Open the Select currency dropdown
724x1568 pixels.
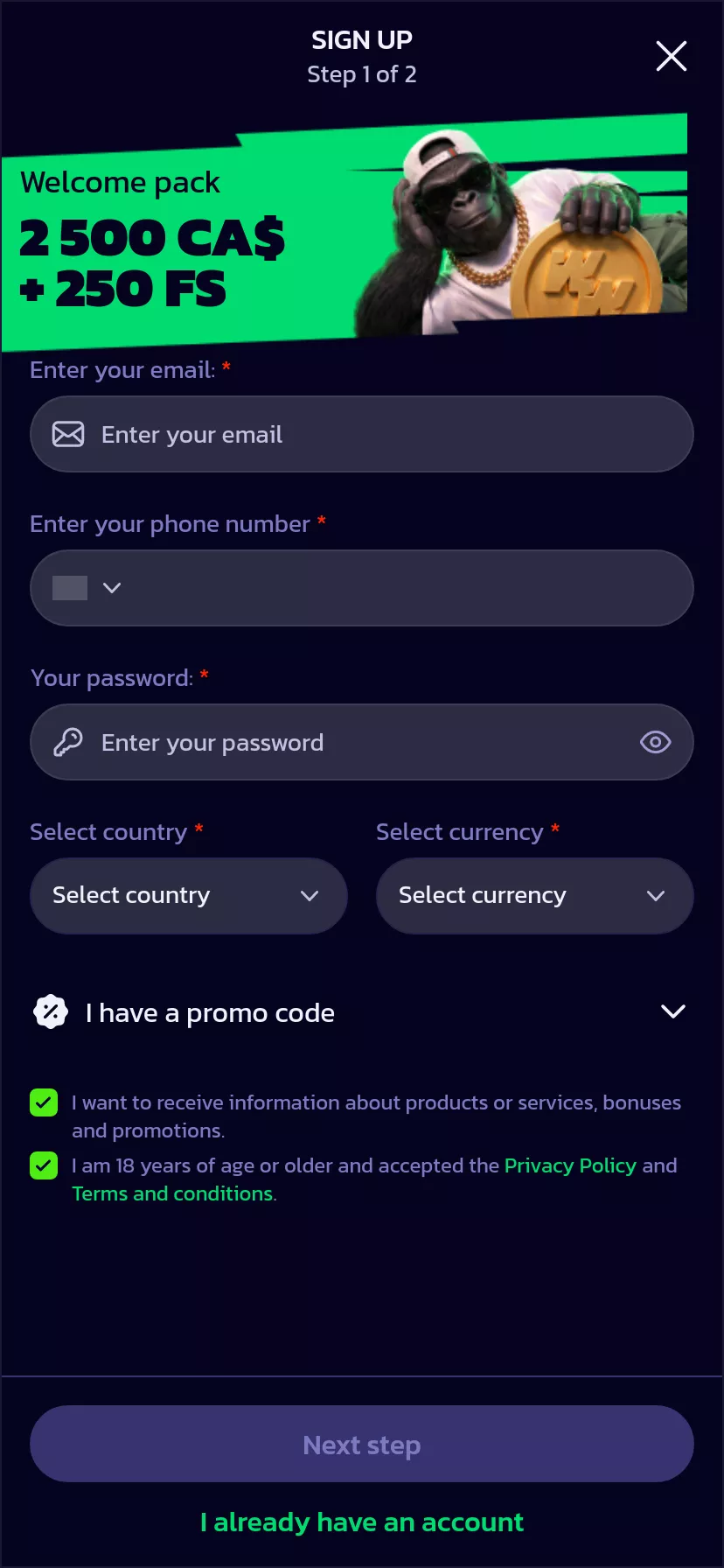click(534, 895)
